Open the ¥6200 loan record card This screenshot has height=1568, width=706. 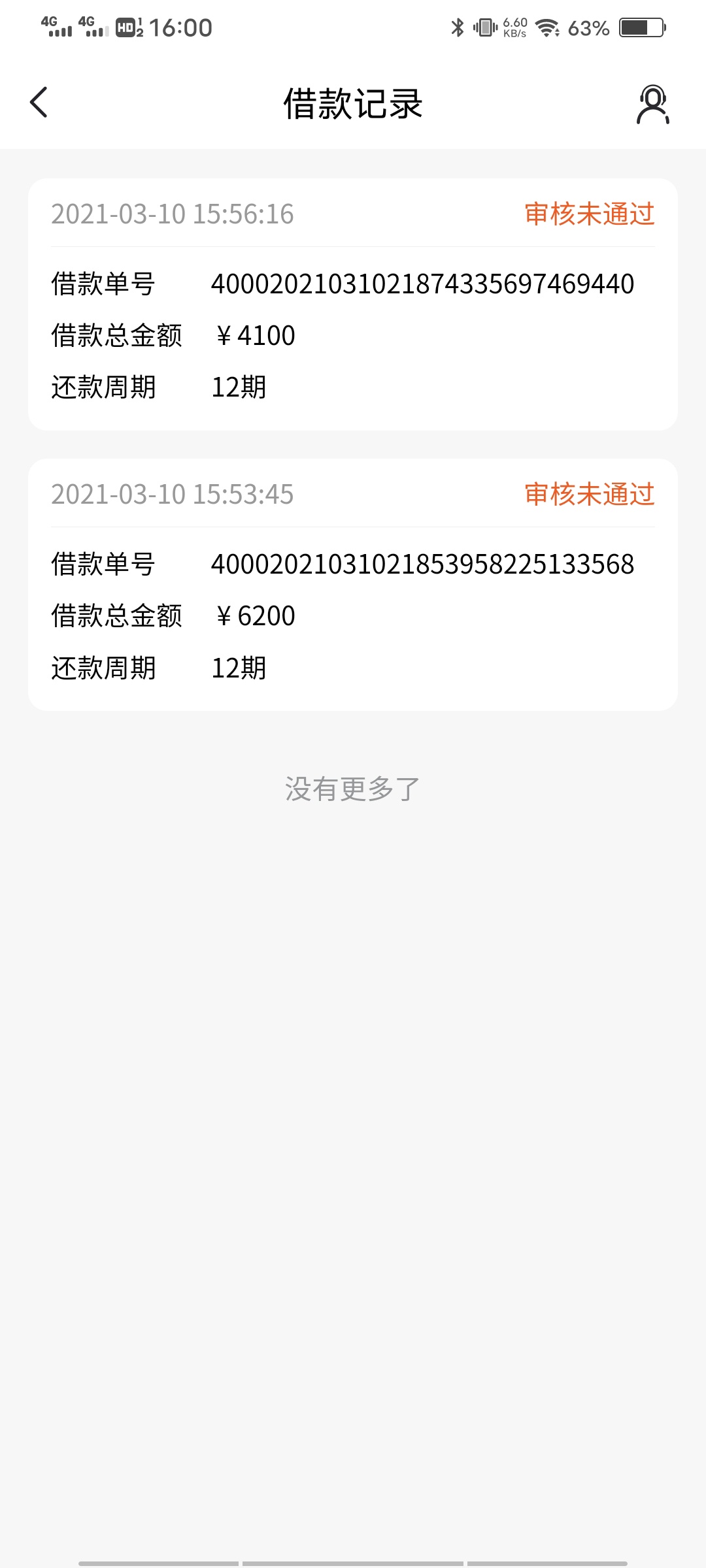[353, 585]
